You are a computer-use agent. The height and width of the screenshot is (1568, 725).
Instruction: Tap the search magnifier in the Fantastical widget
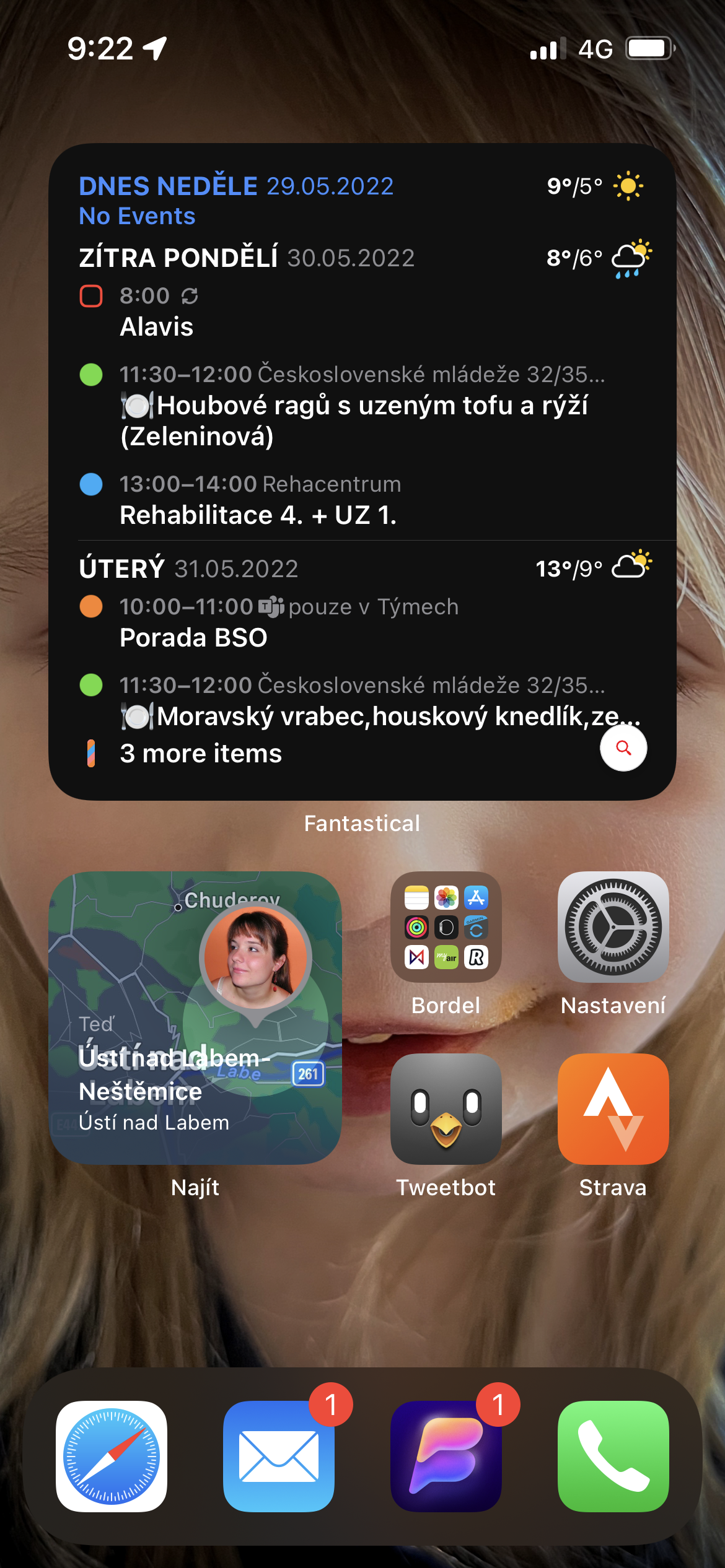point(623,748)
